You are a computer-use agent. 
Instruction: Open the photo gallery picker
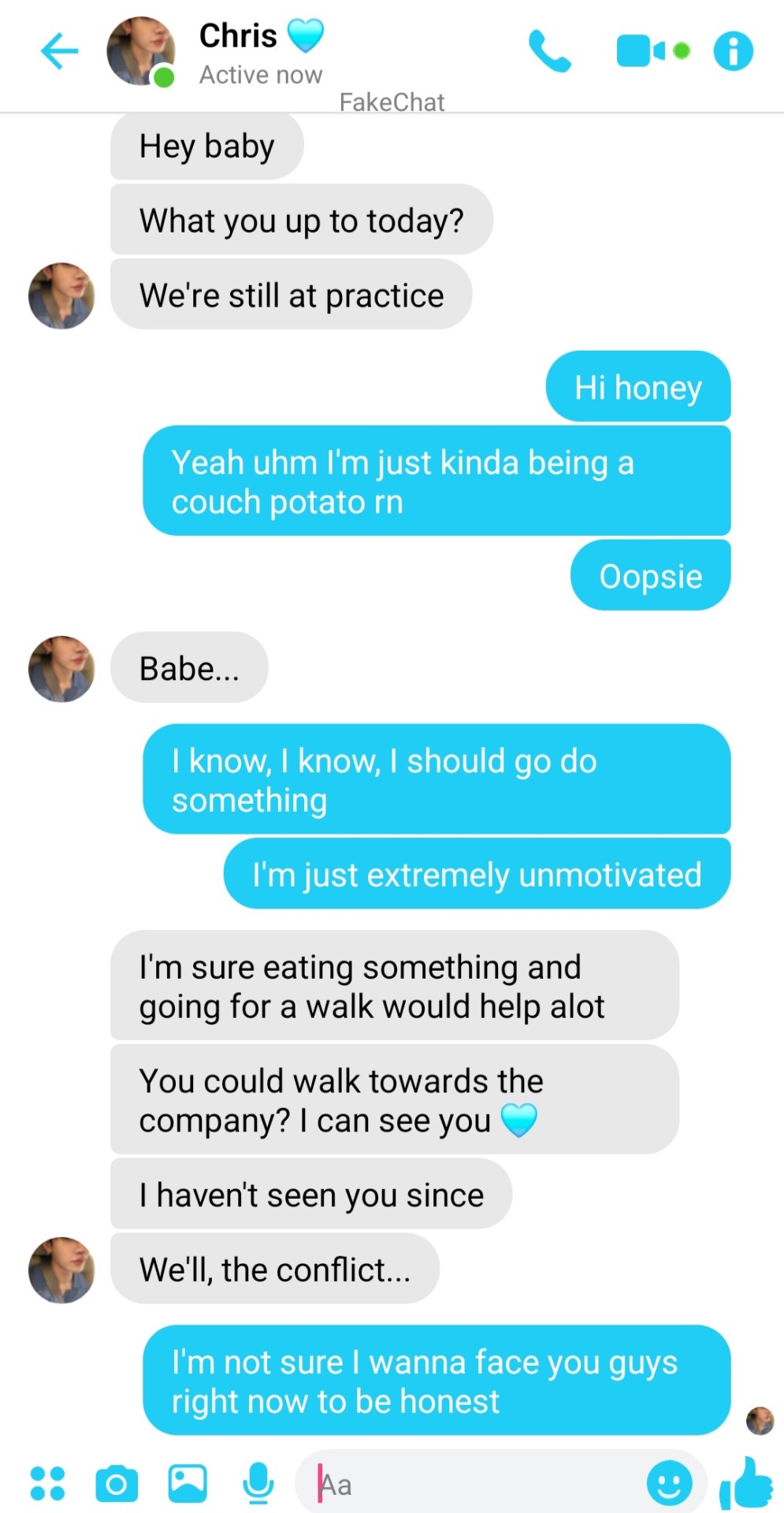[188, 1484]
